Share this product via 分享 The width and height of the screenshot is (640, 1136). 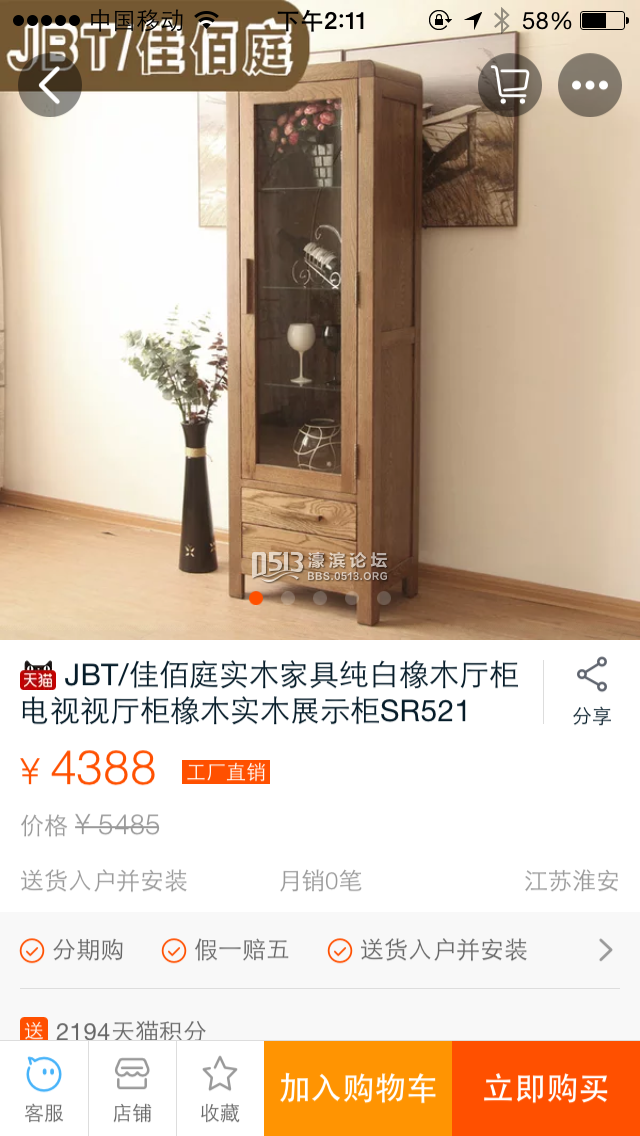coord(591,691)
